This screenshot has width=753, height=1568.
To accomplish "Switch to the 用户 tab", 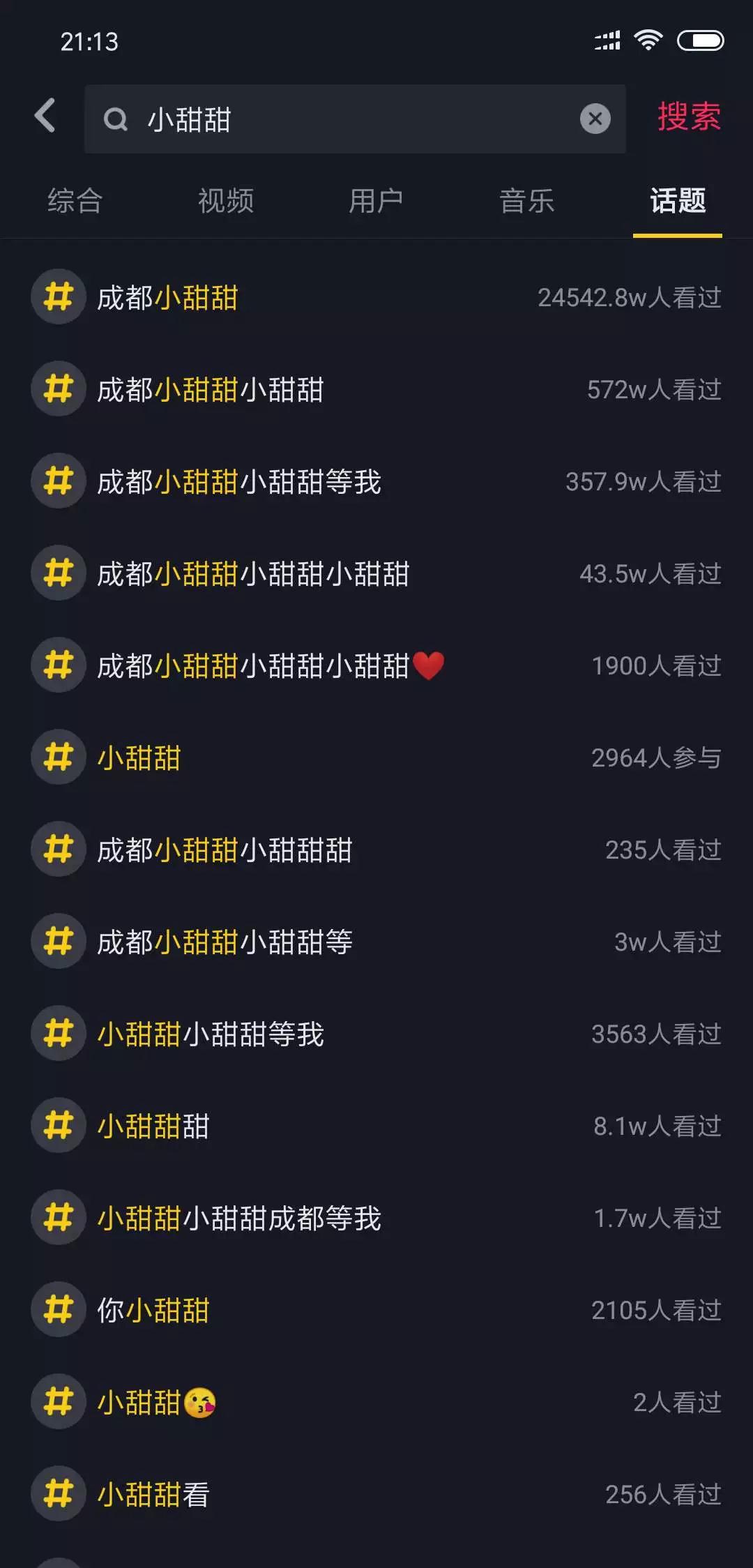I will (x=376, y=202).
